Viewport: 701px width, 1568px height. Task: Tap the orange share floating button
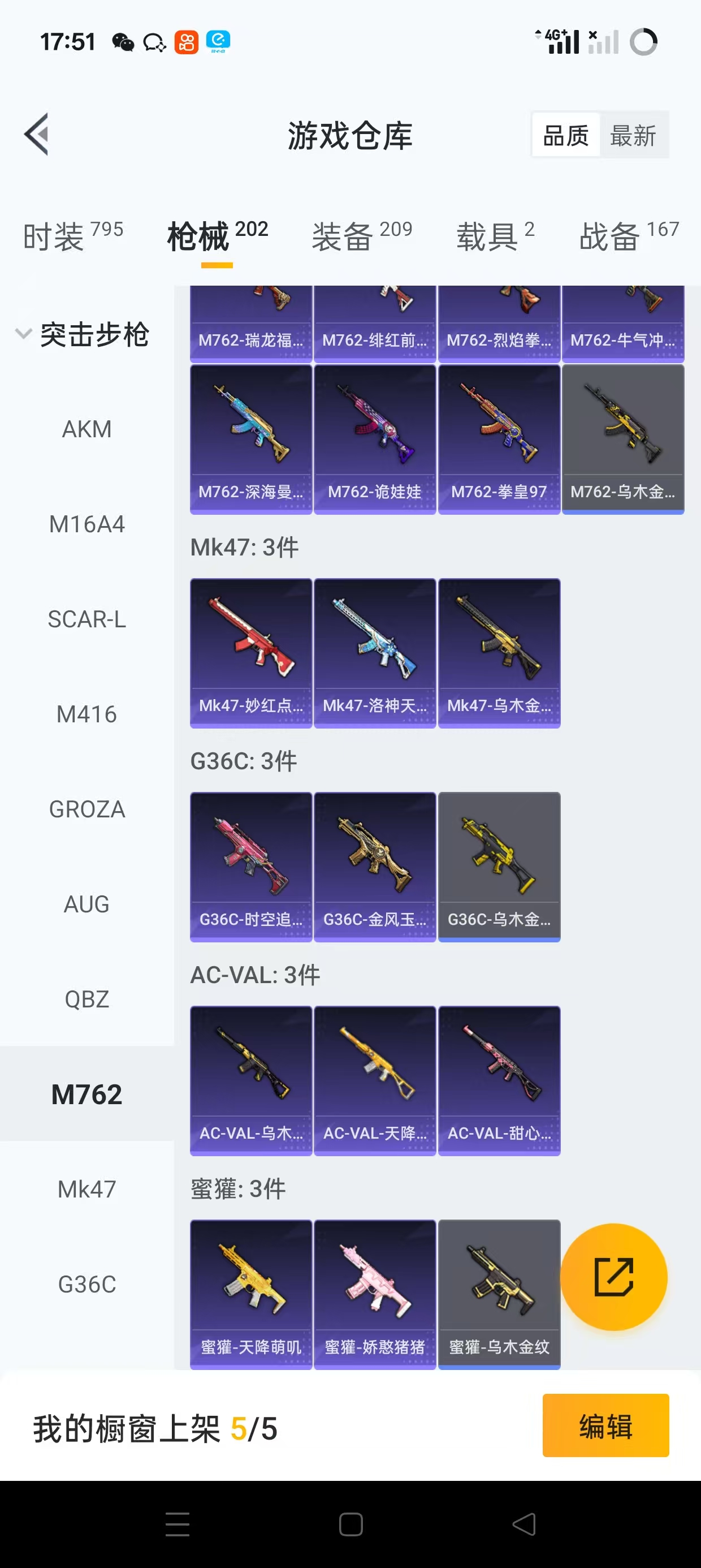613,1277
